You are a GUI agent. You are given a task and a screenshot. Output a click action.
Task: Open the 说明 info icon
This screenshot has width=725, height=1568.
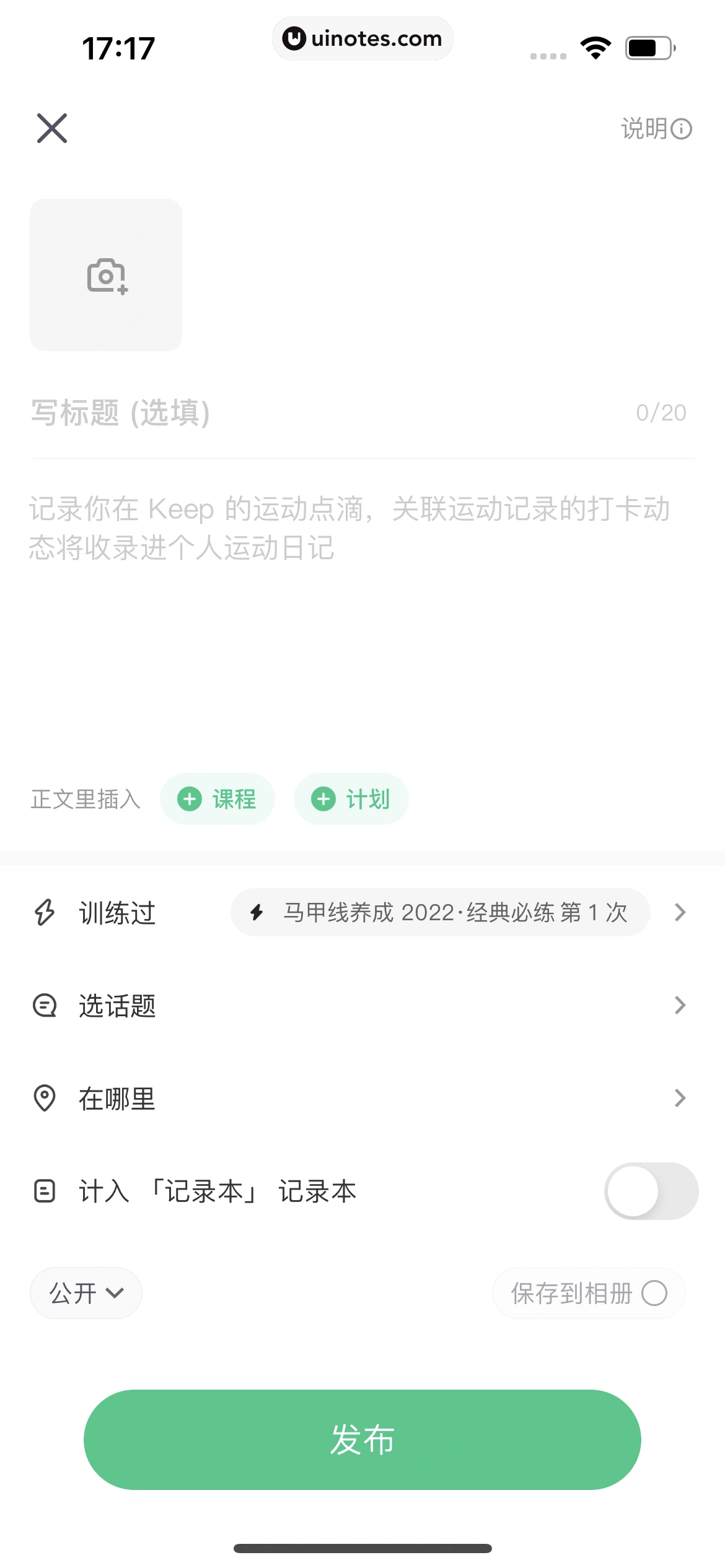682,128
